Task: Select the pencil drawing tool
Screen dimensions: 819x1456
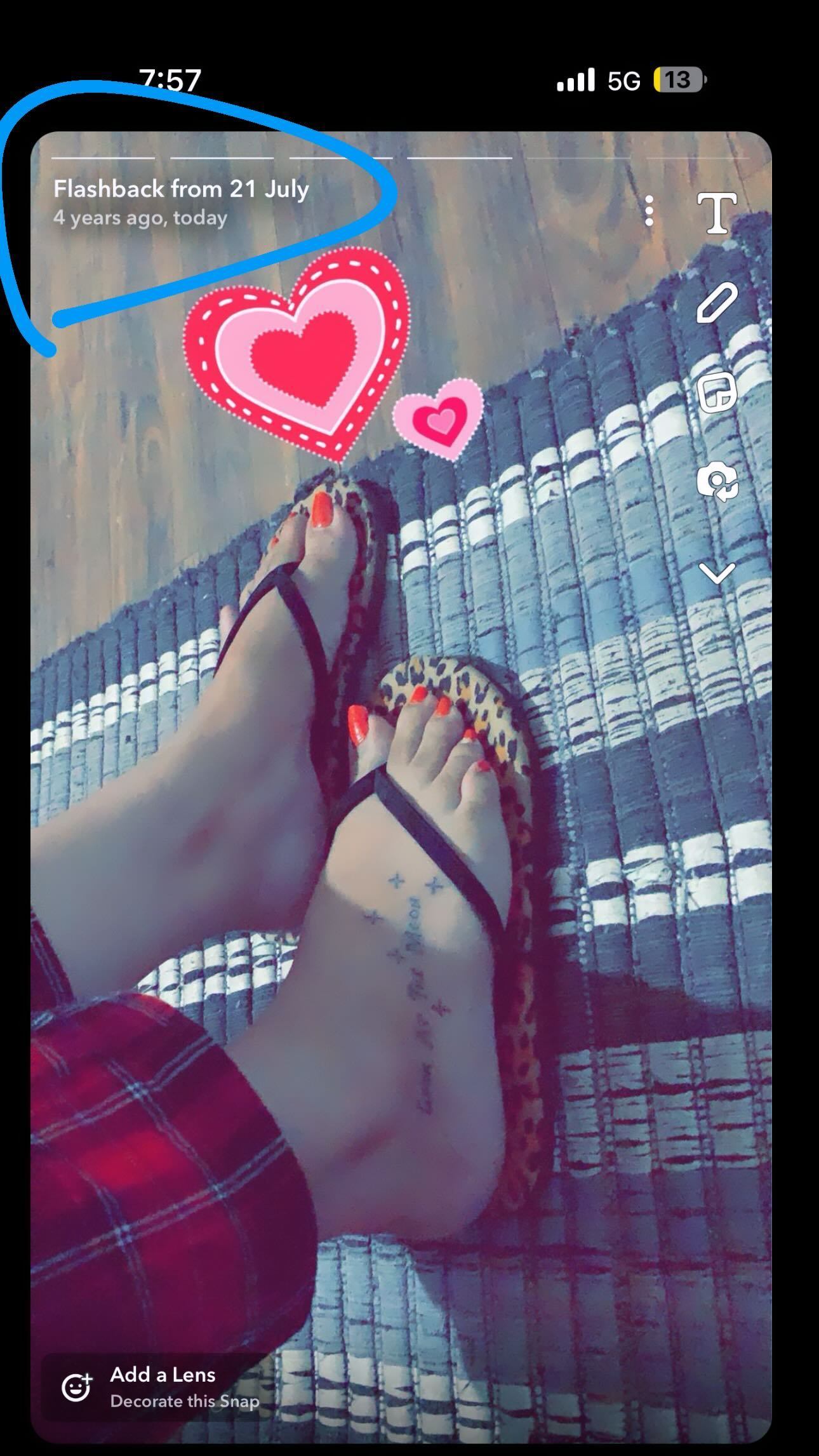Action: point(717,304)
